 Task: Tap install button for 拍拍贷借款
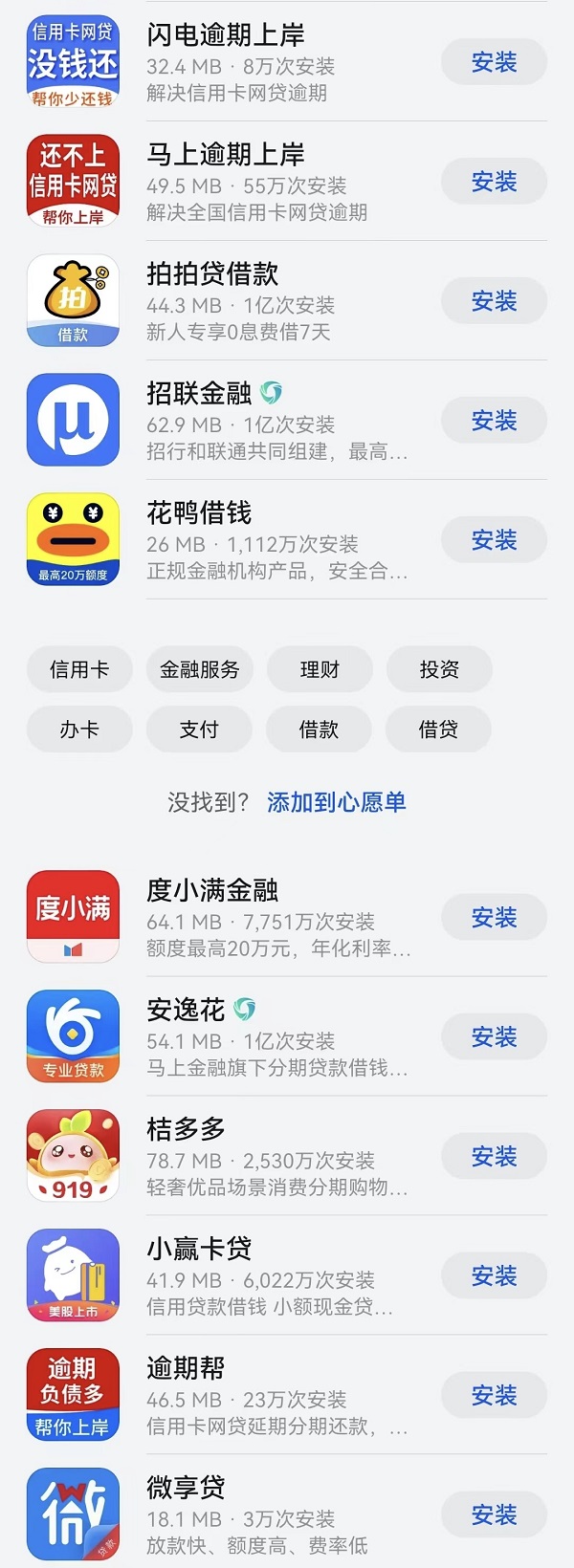(x=494, y=302)
